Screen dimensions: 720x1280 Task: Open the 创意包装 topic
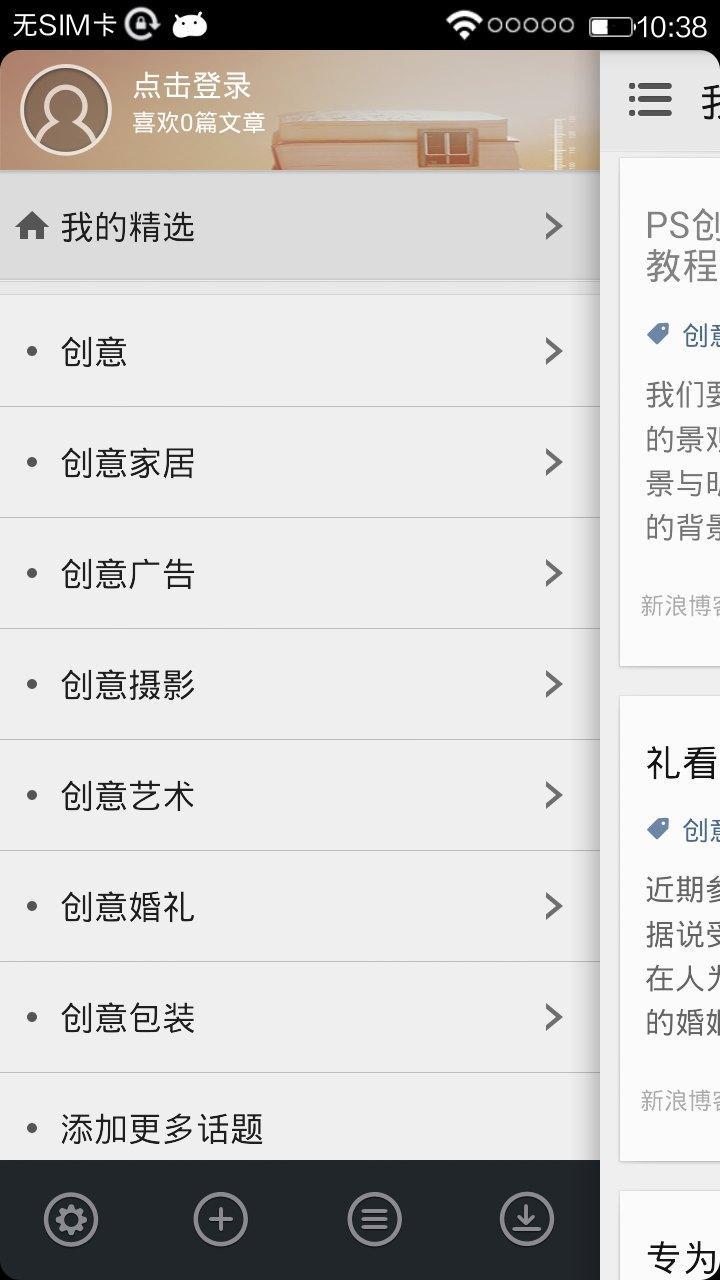coord(300,1017)
